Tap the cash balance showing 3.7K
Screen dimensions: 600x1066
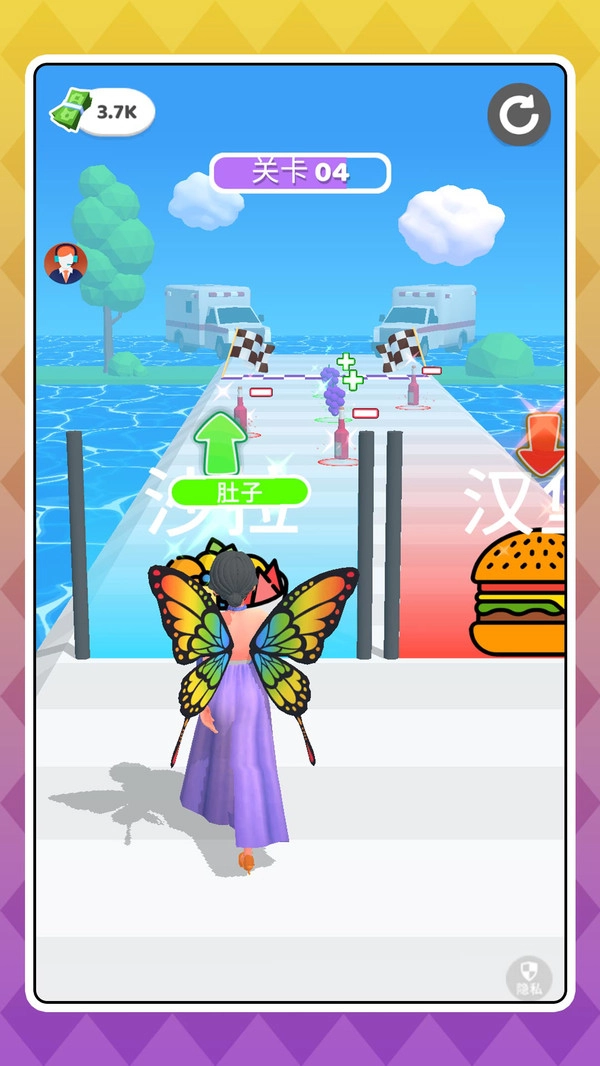[x=103, y=111]
